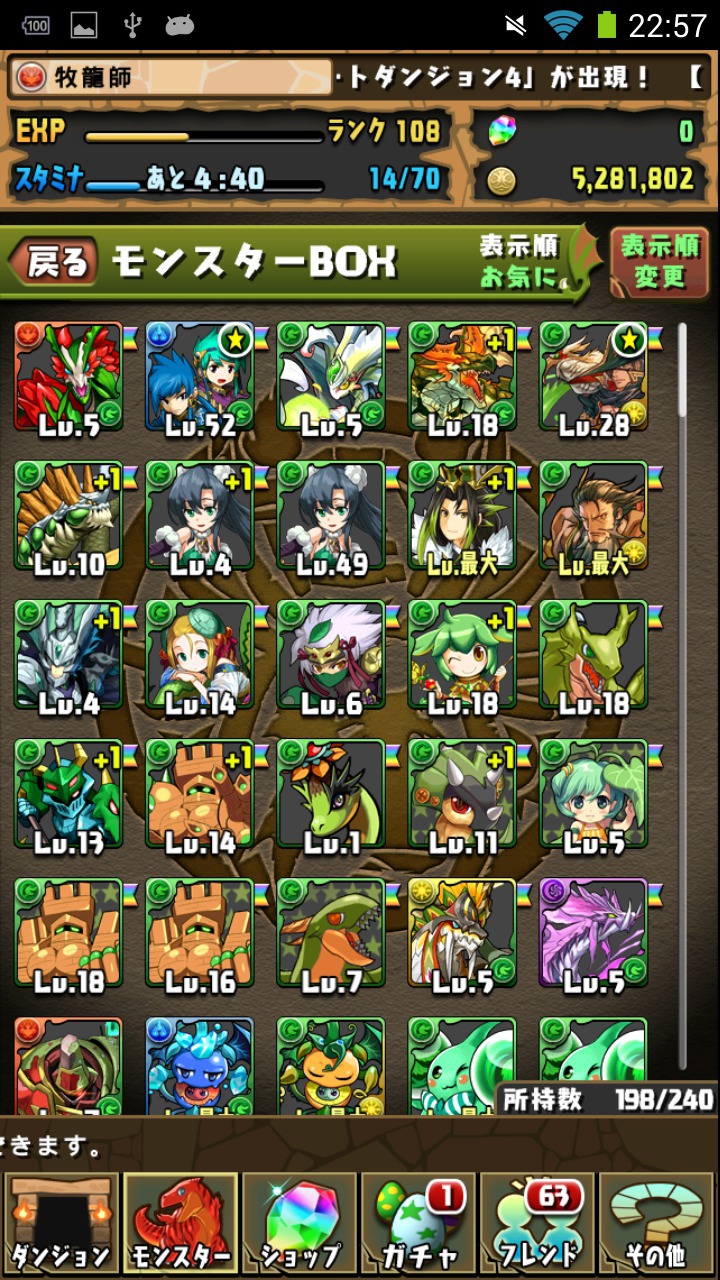Viewport: 720px width, 1280px height.
Task: Open the Lv.13 green knight monster
Action: pos(69,794)
